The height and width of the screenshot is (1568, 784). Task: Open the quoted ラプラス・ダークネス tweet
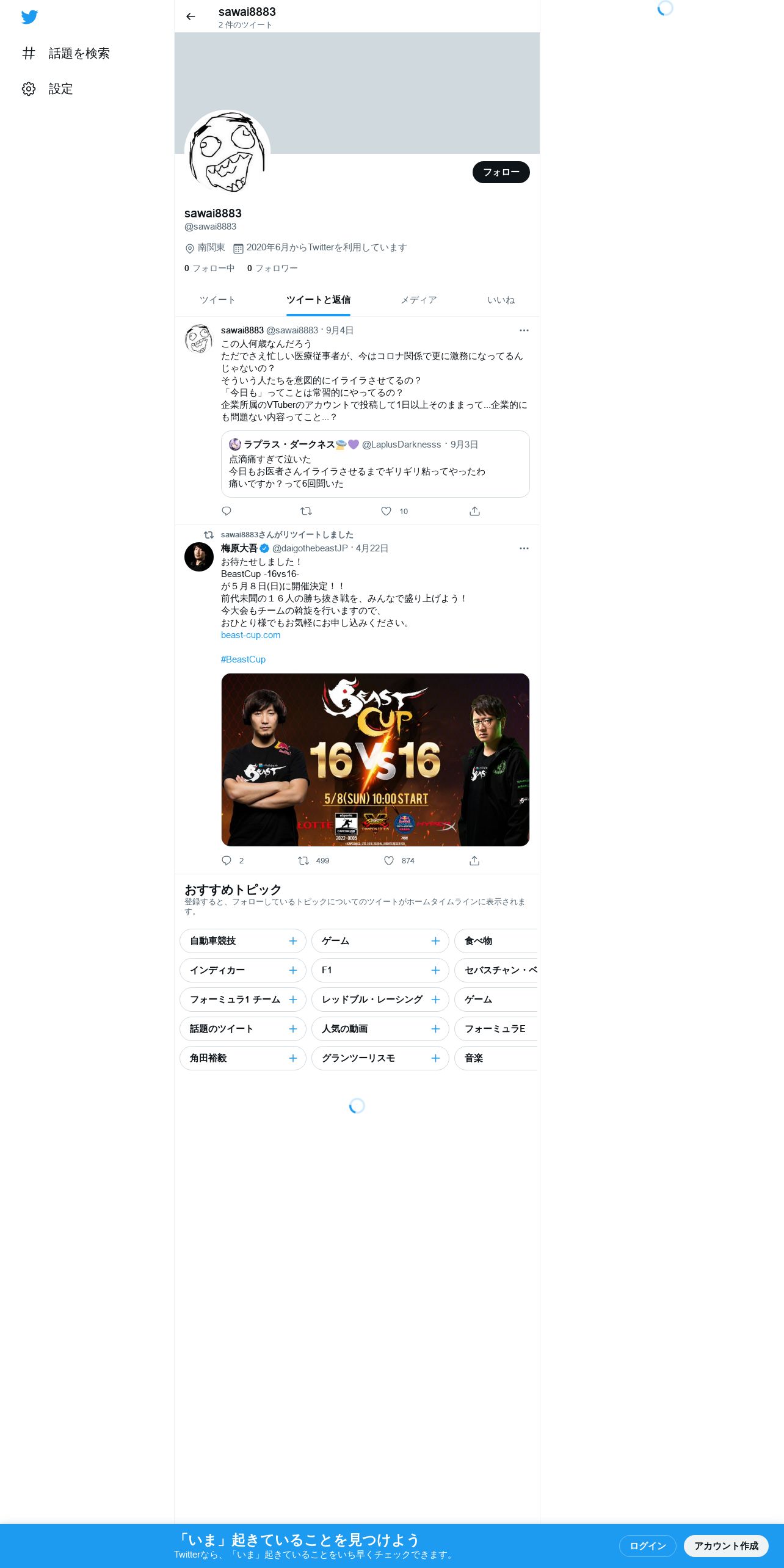pos(375,464)
